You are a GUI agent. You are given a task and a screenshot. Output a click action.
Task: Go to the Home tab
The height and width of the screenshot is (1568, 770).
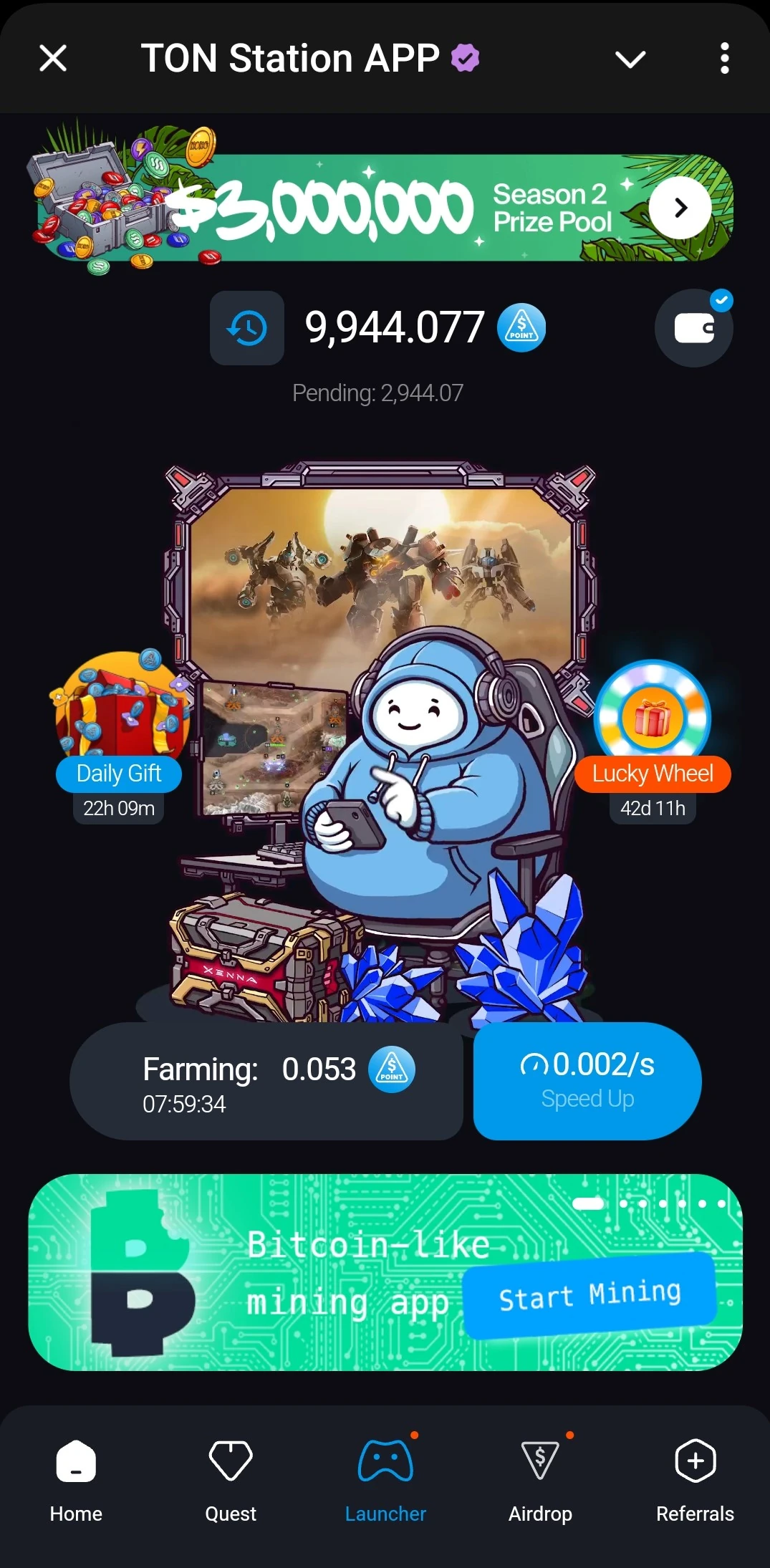coord(76,1480)
